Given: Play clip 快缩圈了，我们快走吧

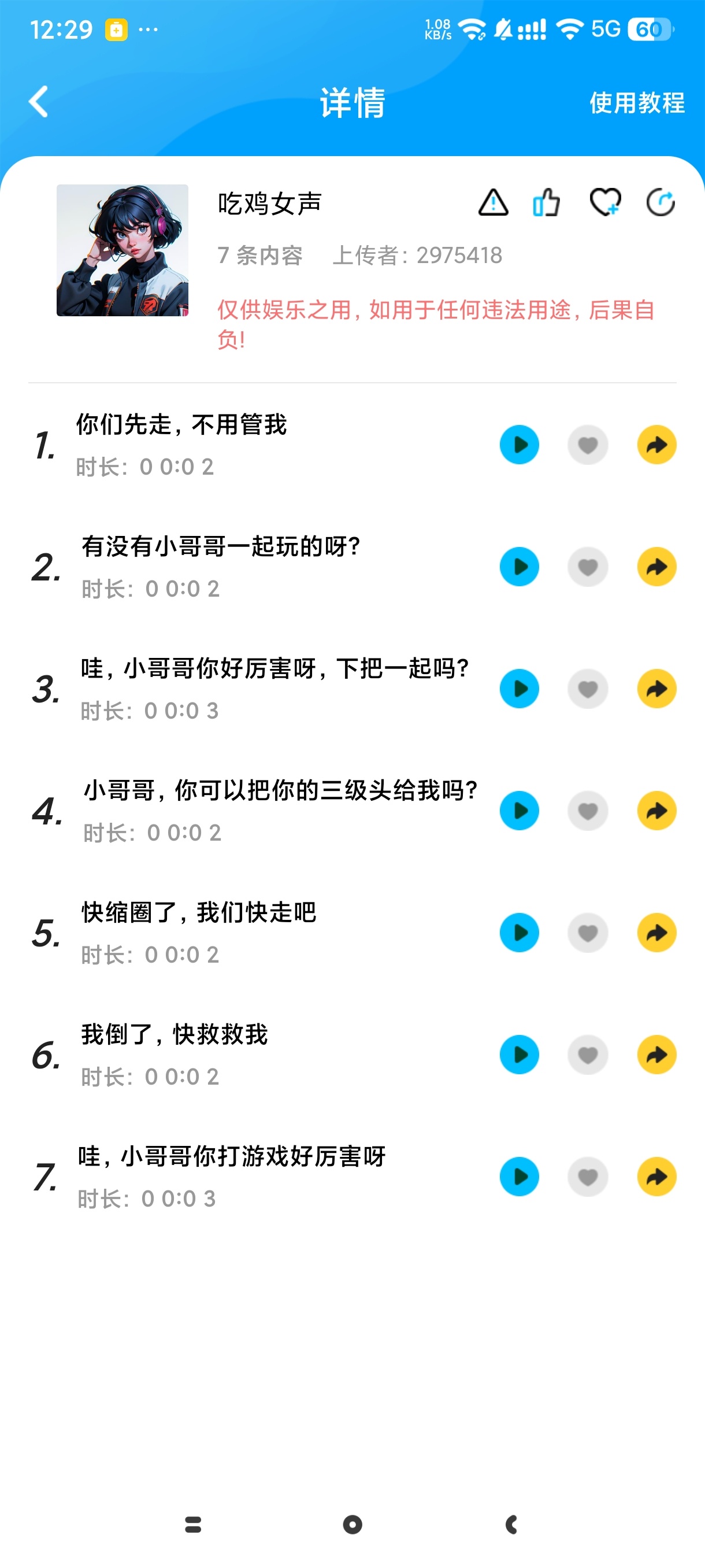Looking at the screenshot, I should pos(519,933).
